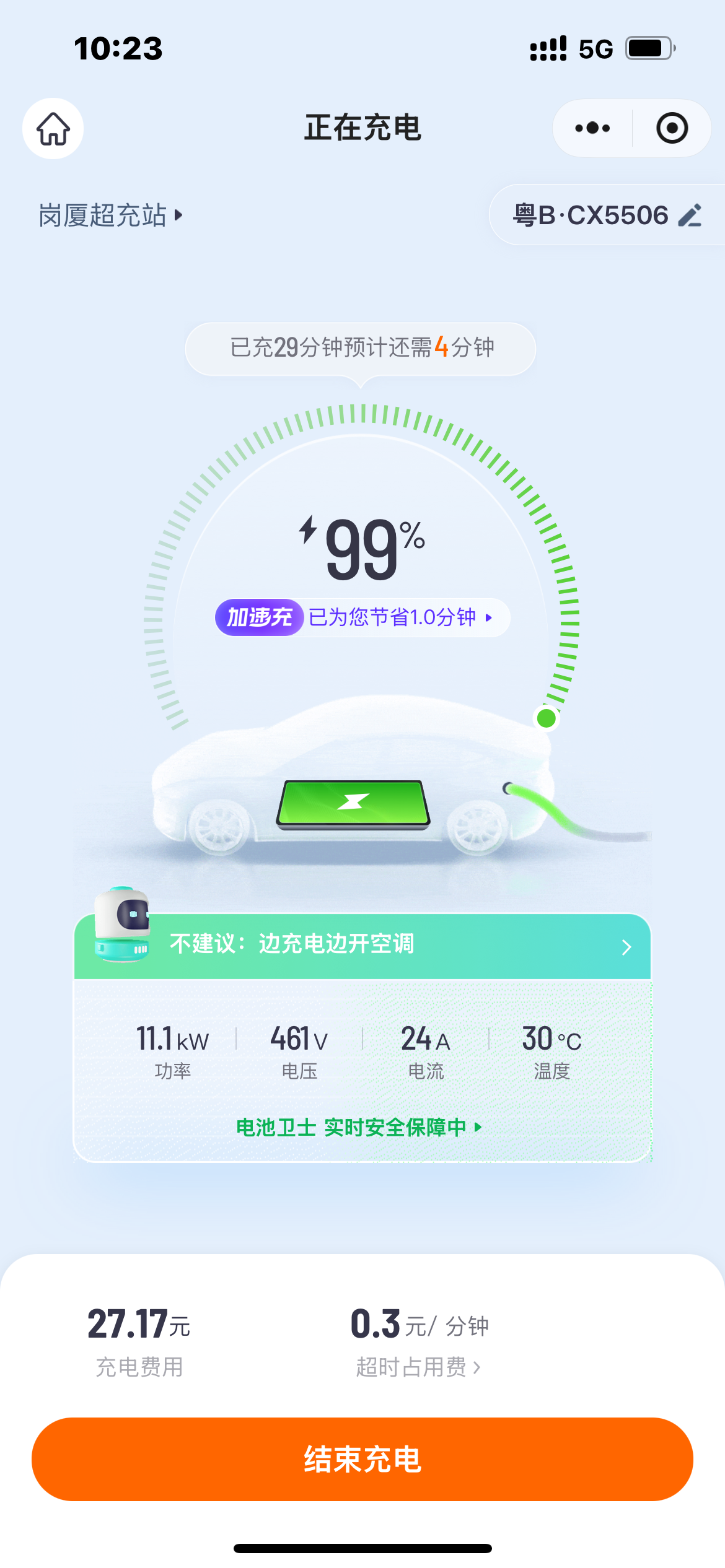View 超时占用费 fee details
Screen dimensions: 725x1568
418,1367
